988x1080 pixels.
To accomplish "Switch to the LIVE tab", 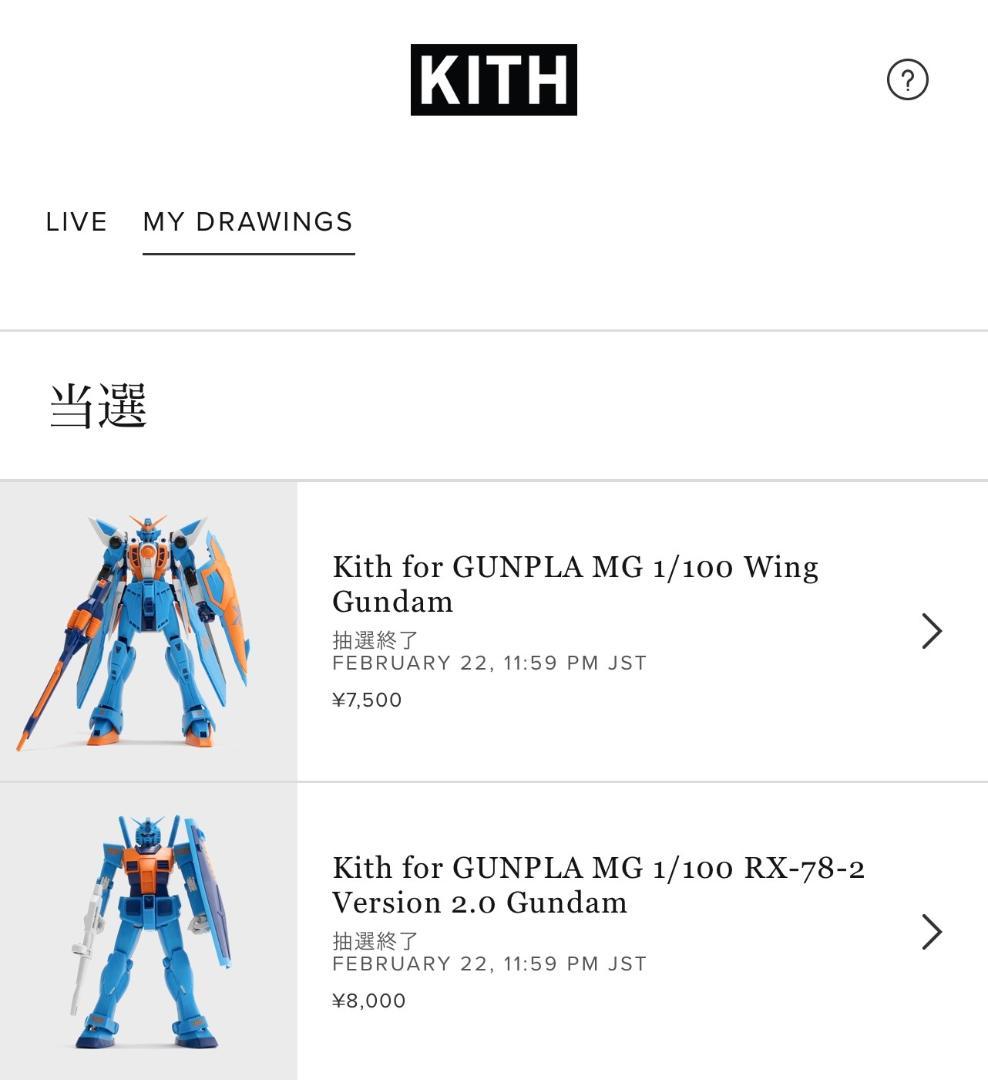I will click(76, 222).
